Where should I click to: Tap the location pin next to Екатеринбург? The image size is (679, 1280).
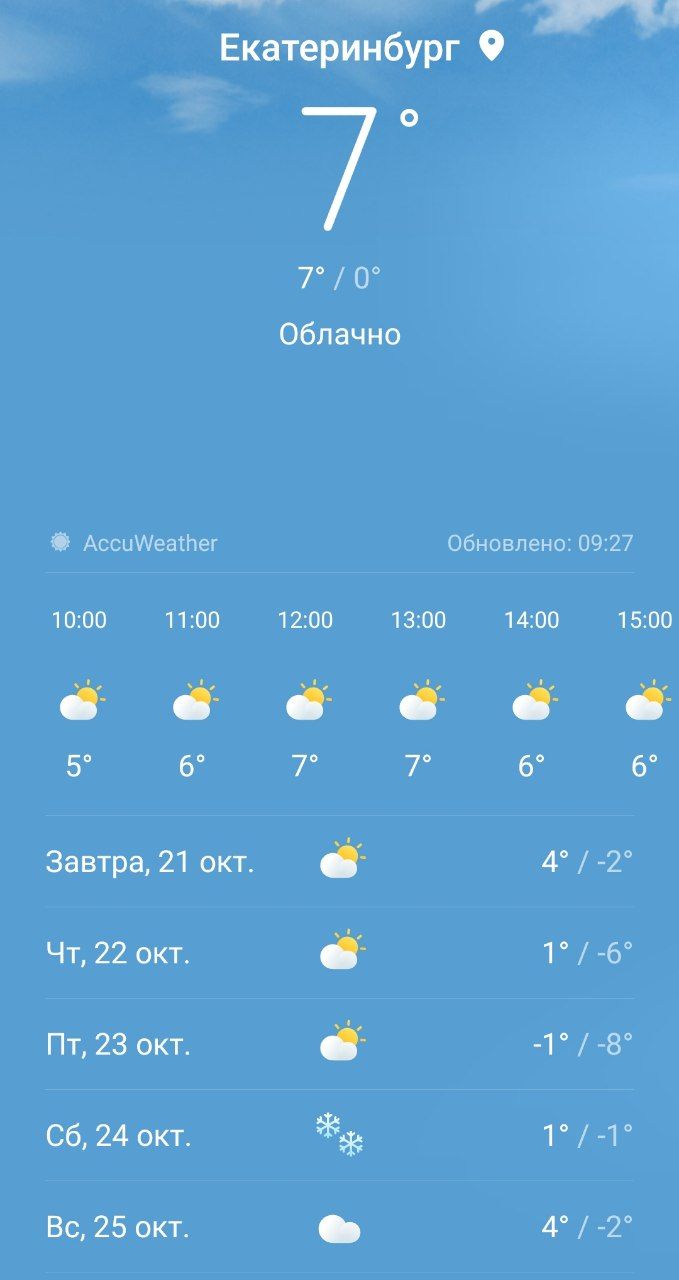(x=491, y=46)
